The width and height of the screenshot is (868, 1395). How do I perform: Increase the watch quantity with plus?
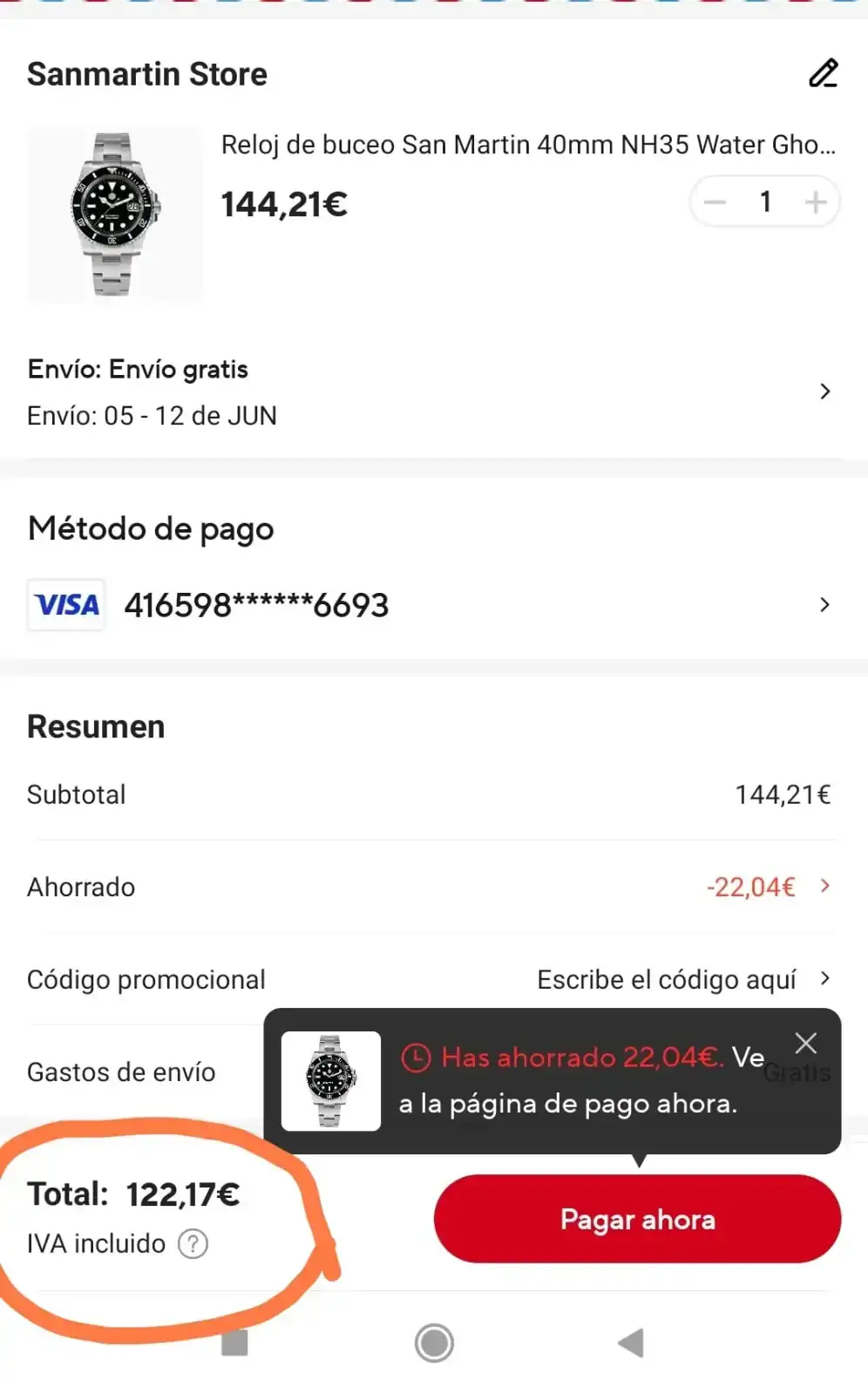[x=816, y=202]
